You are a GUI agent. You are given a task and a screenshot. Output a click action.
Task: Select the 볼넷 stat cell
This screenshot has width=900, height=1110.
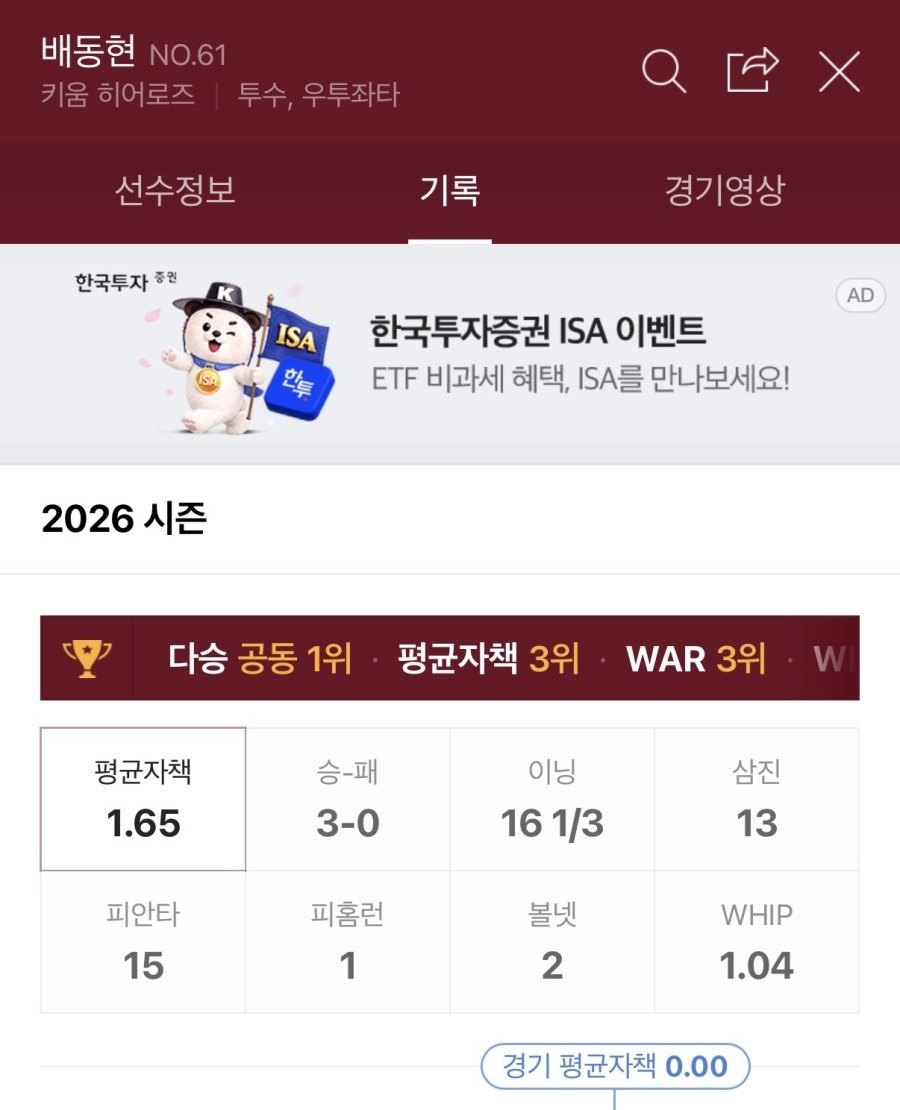tap(552, 942)
